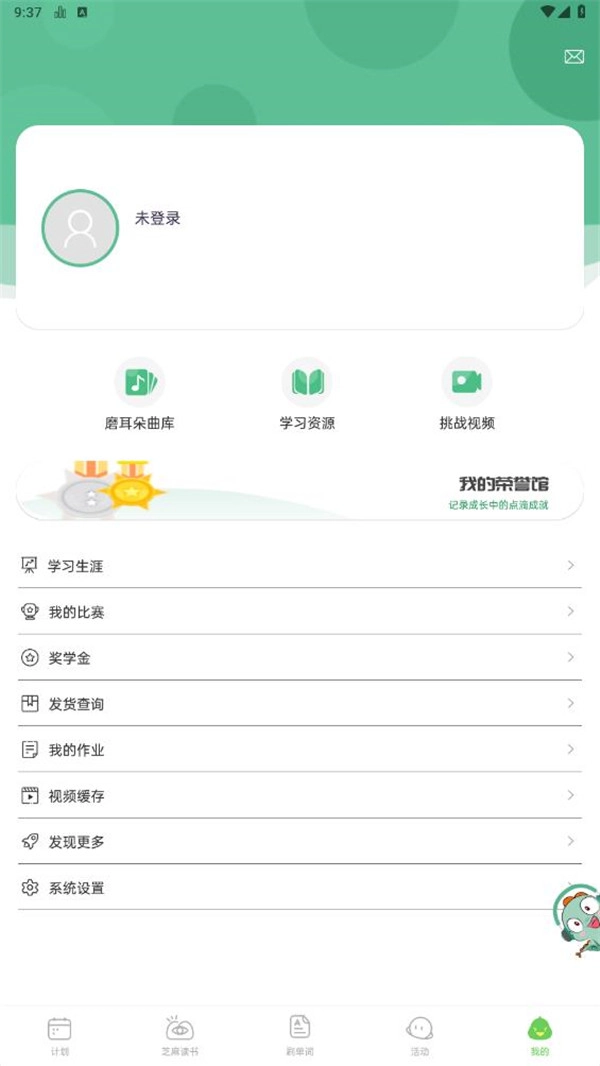
Task: Switch to the 计划 tab
Action: coord(60,1035)
